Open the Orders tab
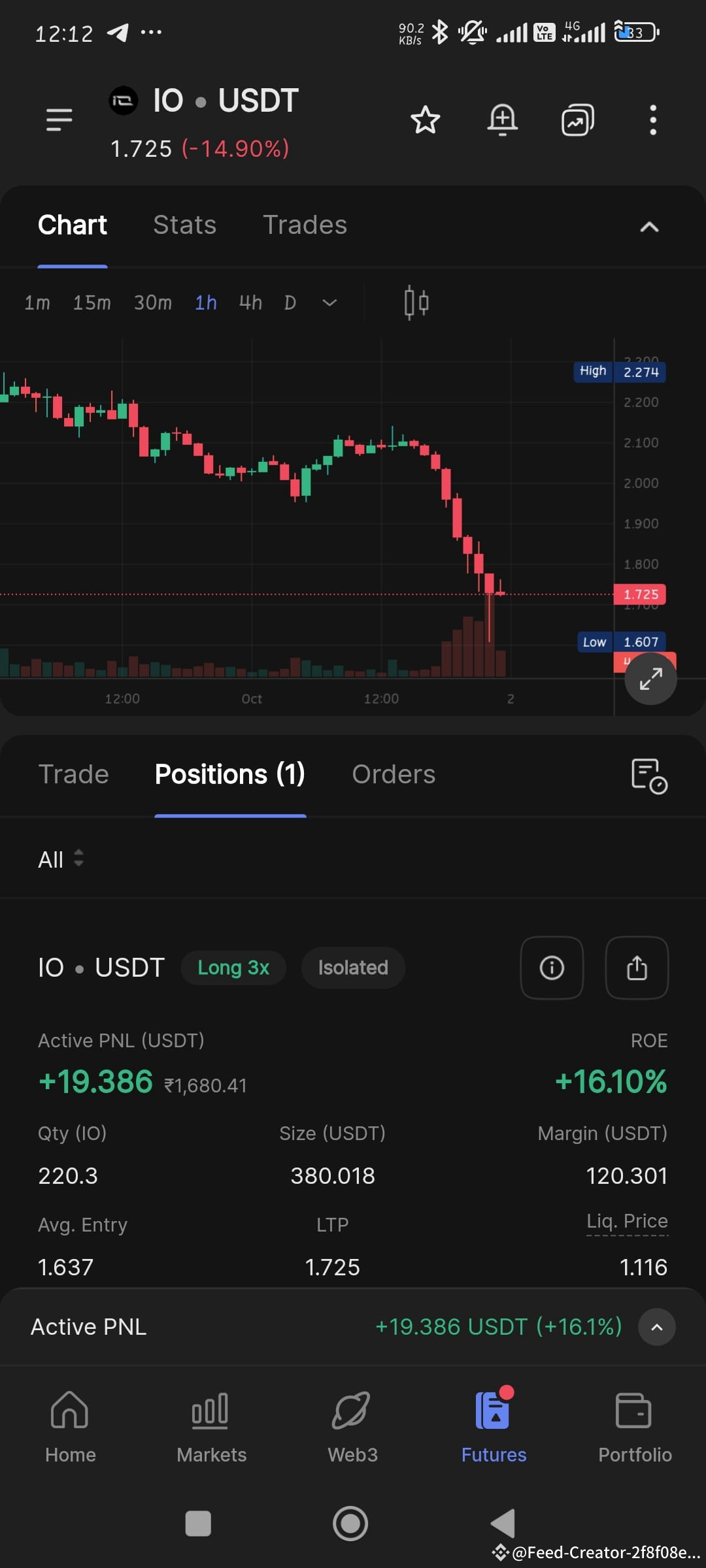 [x=394, y=774]
